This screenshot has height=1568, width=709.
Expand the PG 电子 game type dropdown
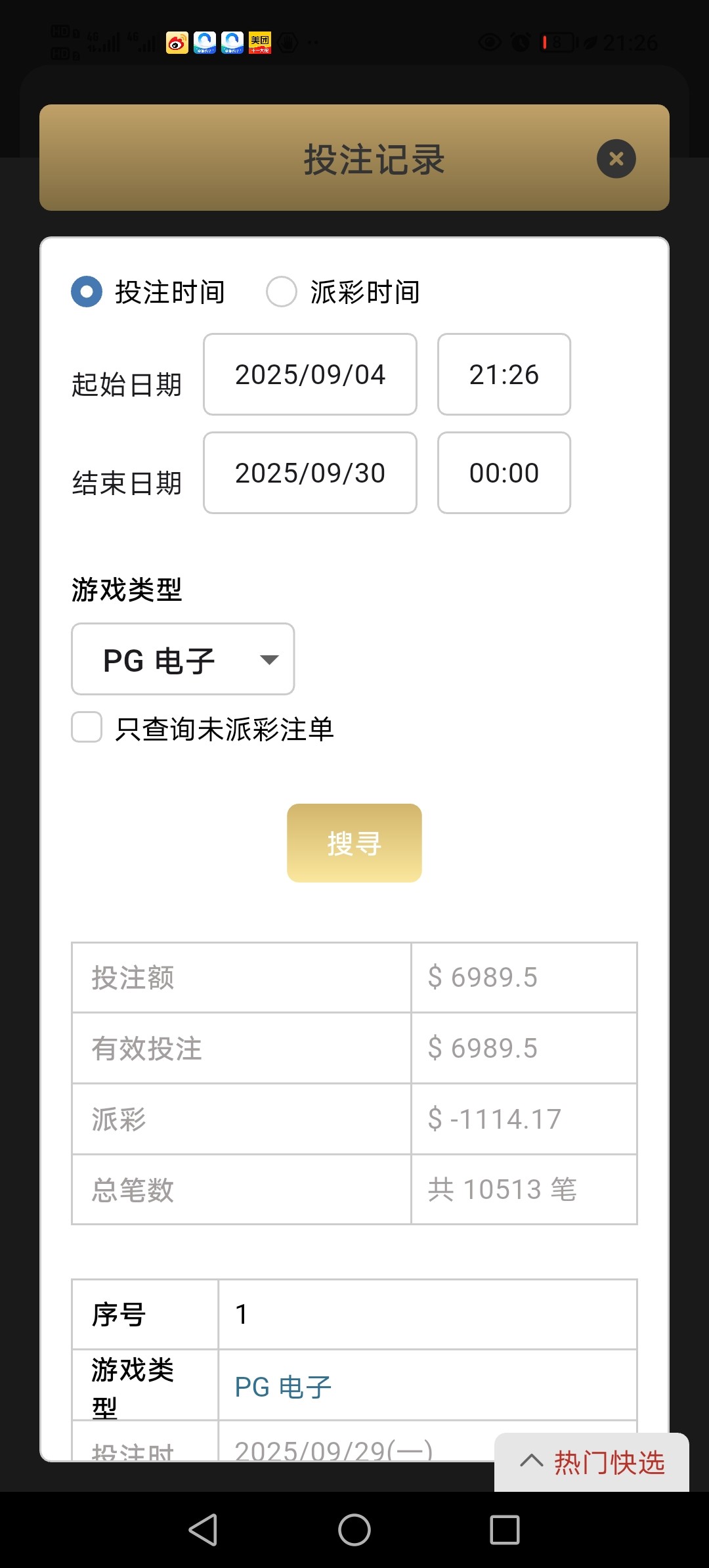pos(183,659)
